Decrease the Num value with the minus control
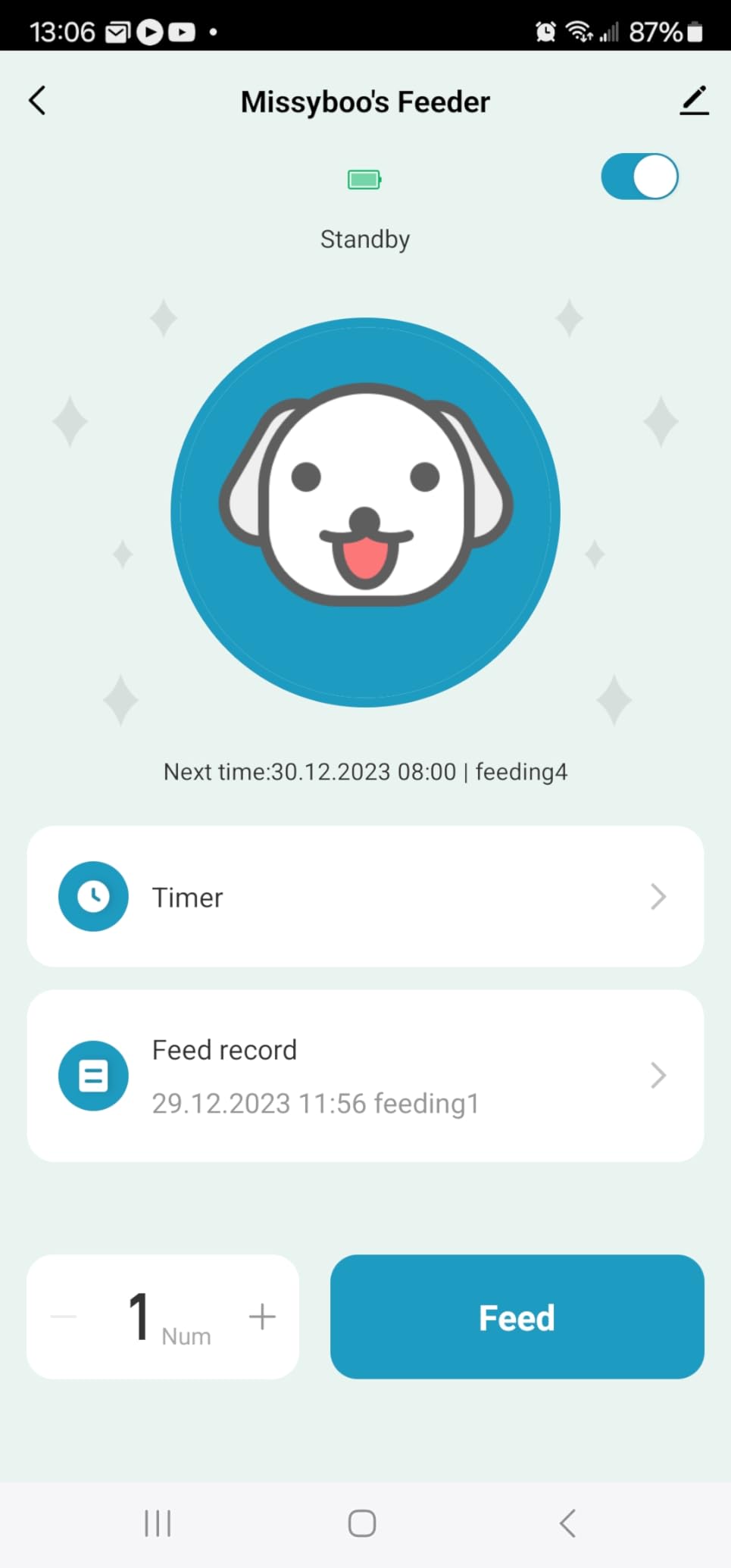The image size is (731, 1568). pyautogui.click(x=64, y=1316)
